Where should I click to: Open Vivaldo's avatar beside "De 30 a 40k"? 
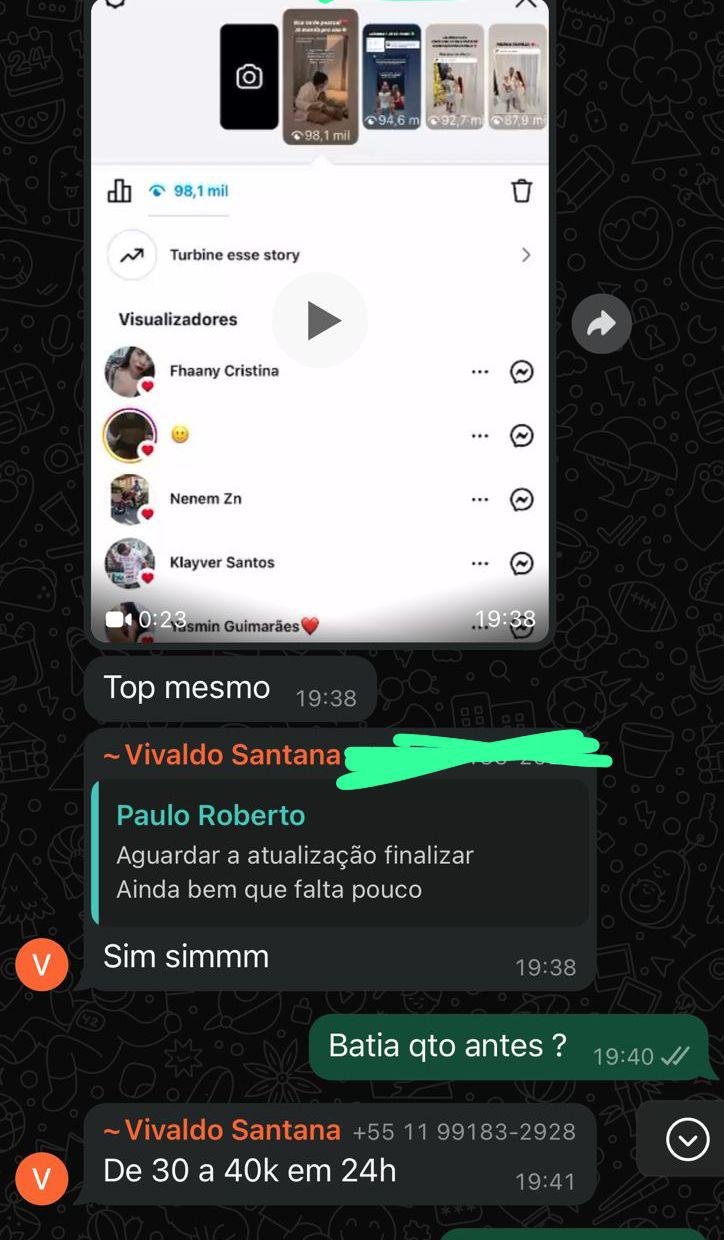coord(42,1179)
